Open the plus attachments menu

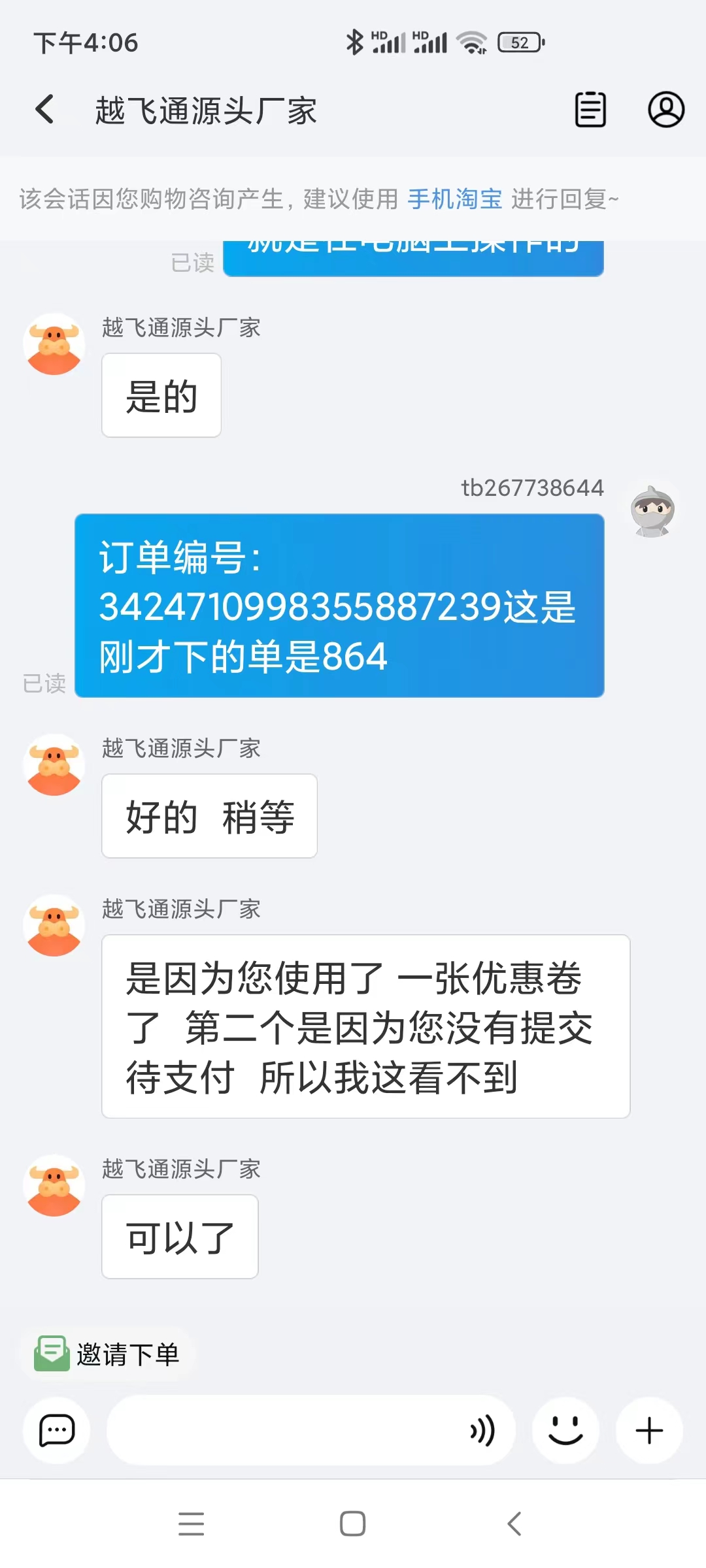click(x=649, y=1430)
